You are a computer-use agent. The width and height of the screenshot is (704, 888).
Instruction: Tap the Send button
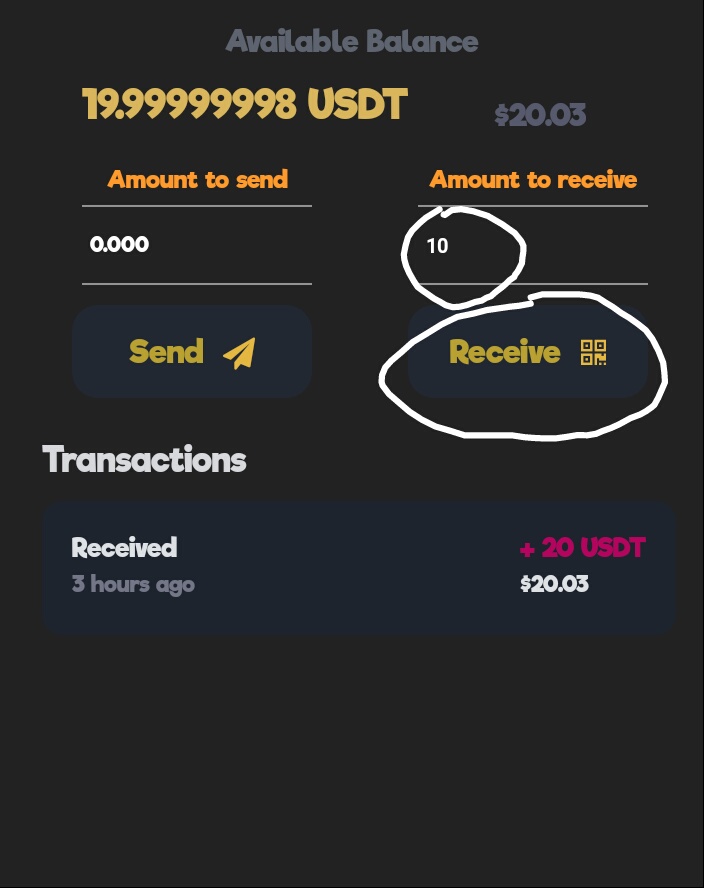[x=192, y=352]
